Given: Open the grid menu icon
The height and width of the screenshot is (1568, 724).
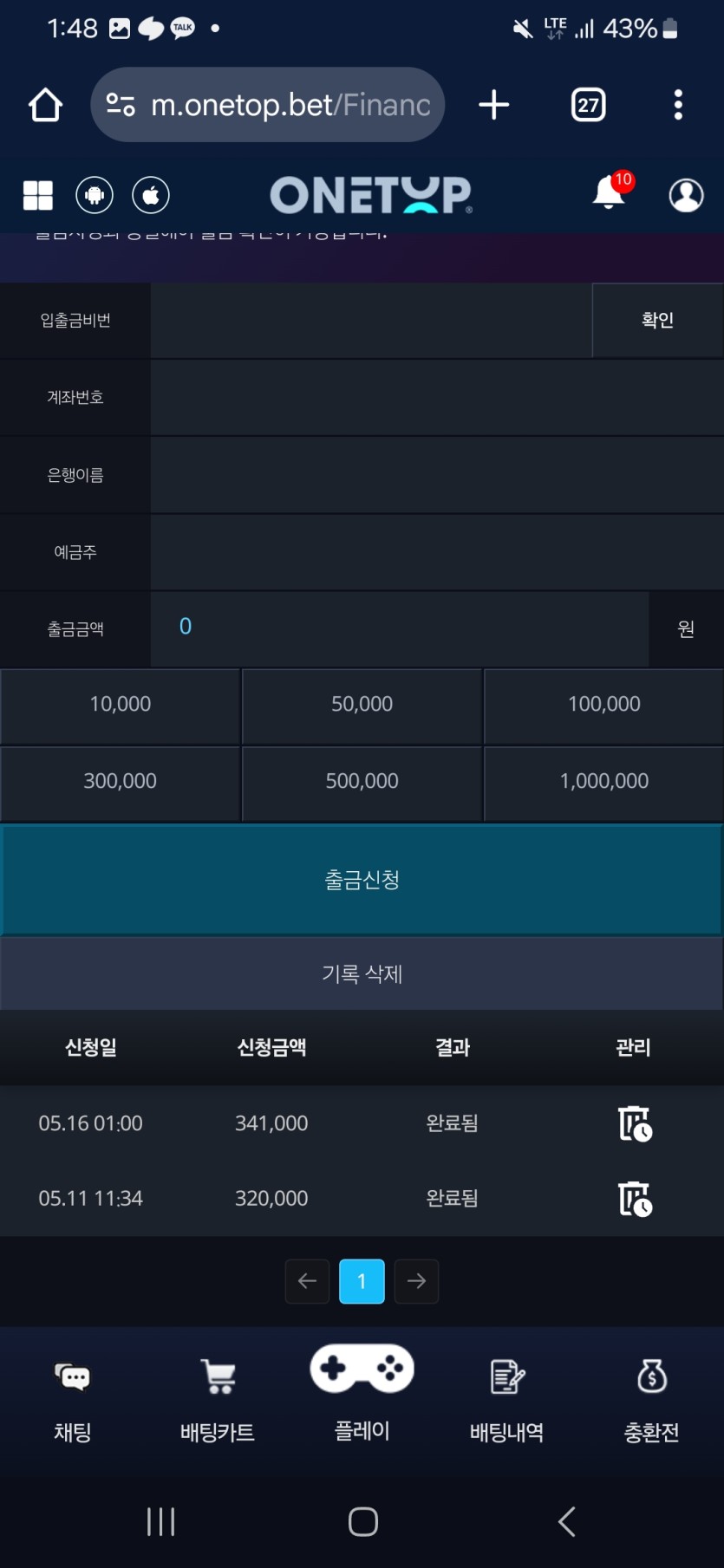Looking at the screenshot, I should [38, 195].
